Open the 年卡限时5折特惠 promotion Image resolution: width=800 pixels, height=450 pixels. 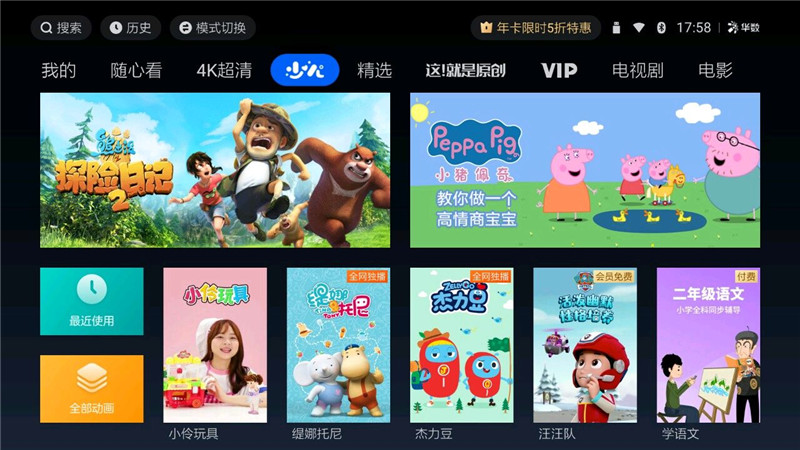[535, 28]
